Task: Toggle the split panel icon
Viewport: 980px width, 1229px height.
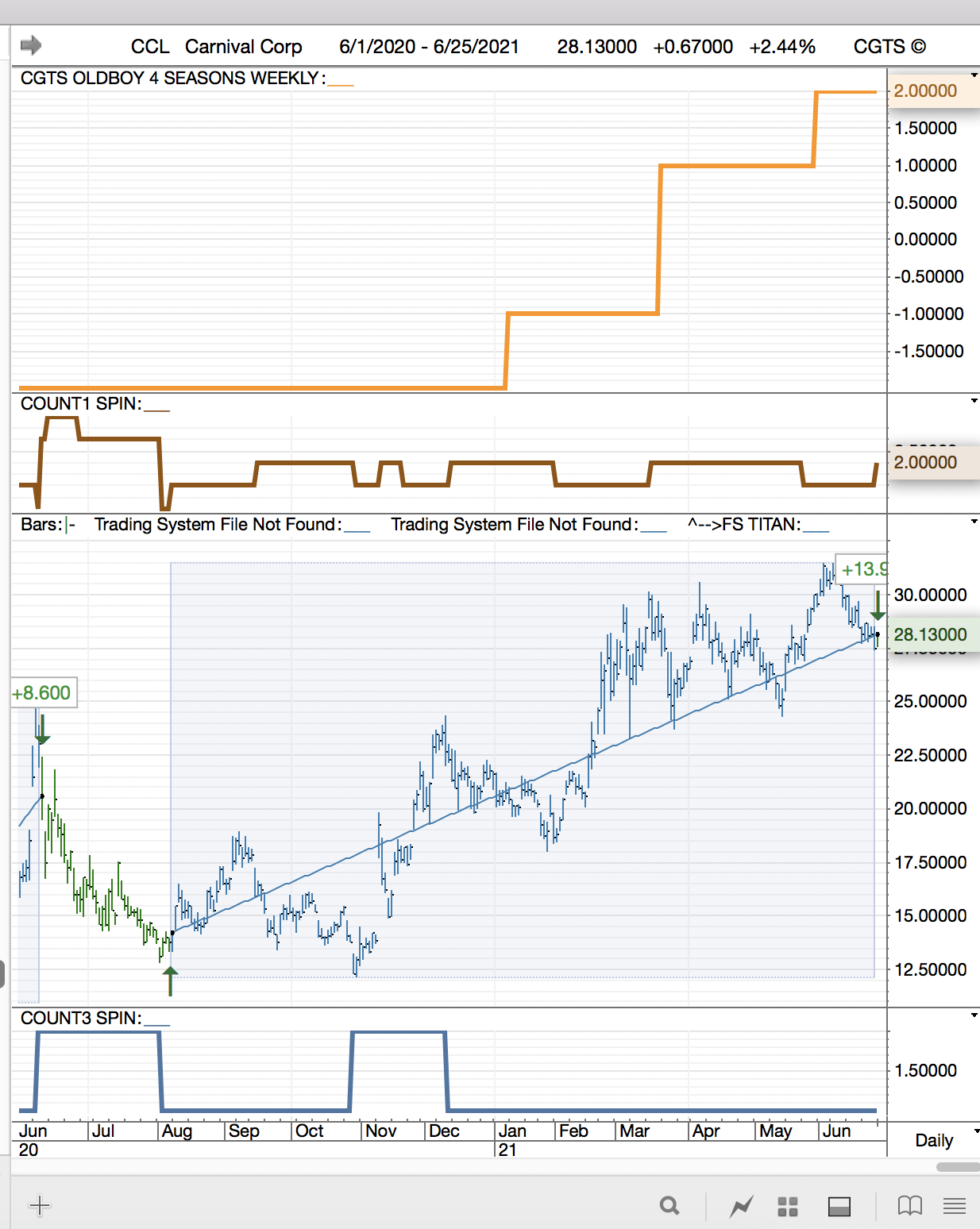Action: point(839,1207)
